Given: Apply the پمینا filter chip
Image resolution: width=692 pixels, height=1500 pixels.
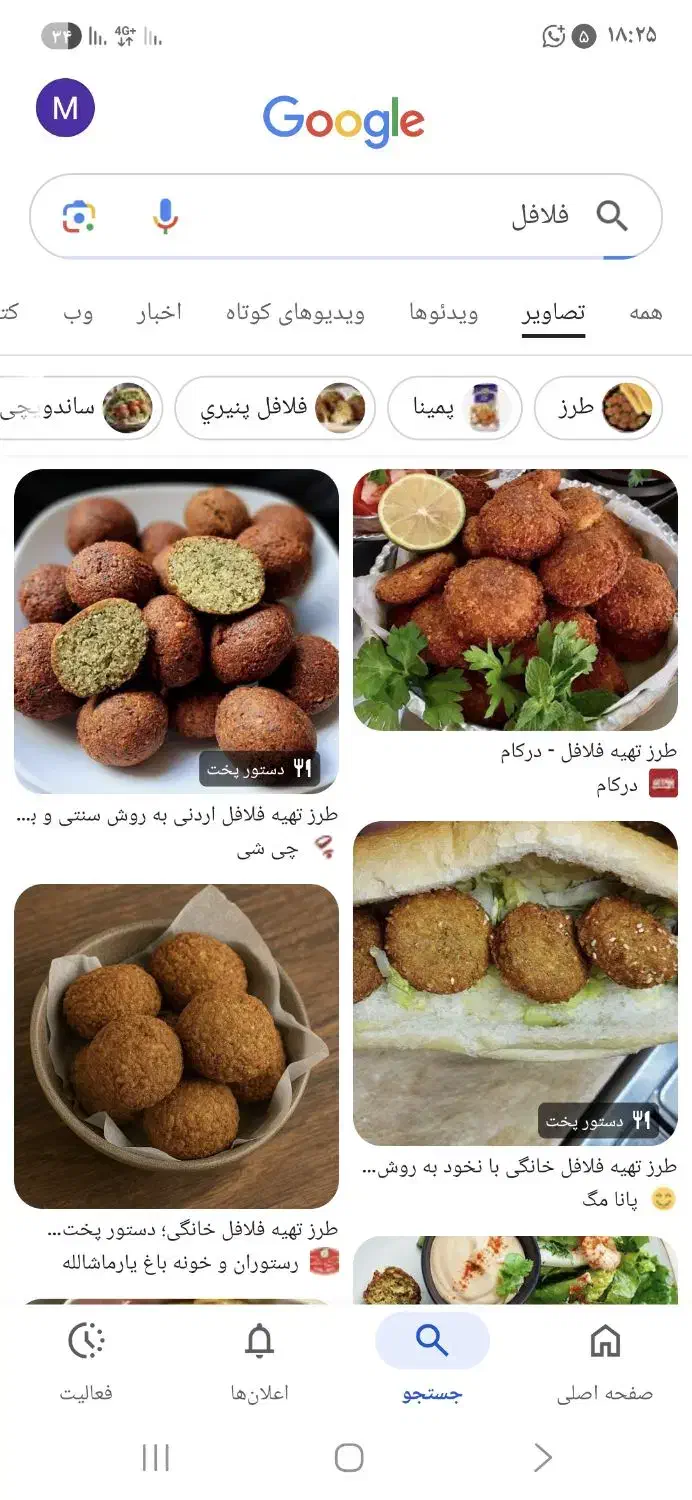Looking at the screenshot, I should coord(455,408).
